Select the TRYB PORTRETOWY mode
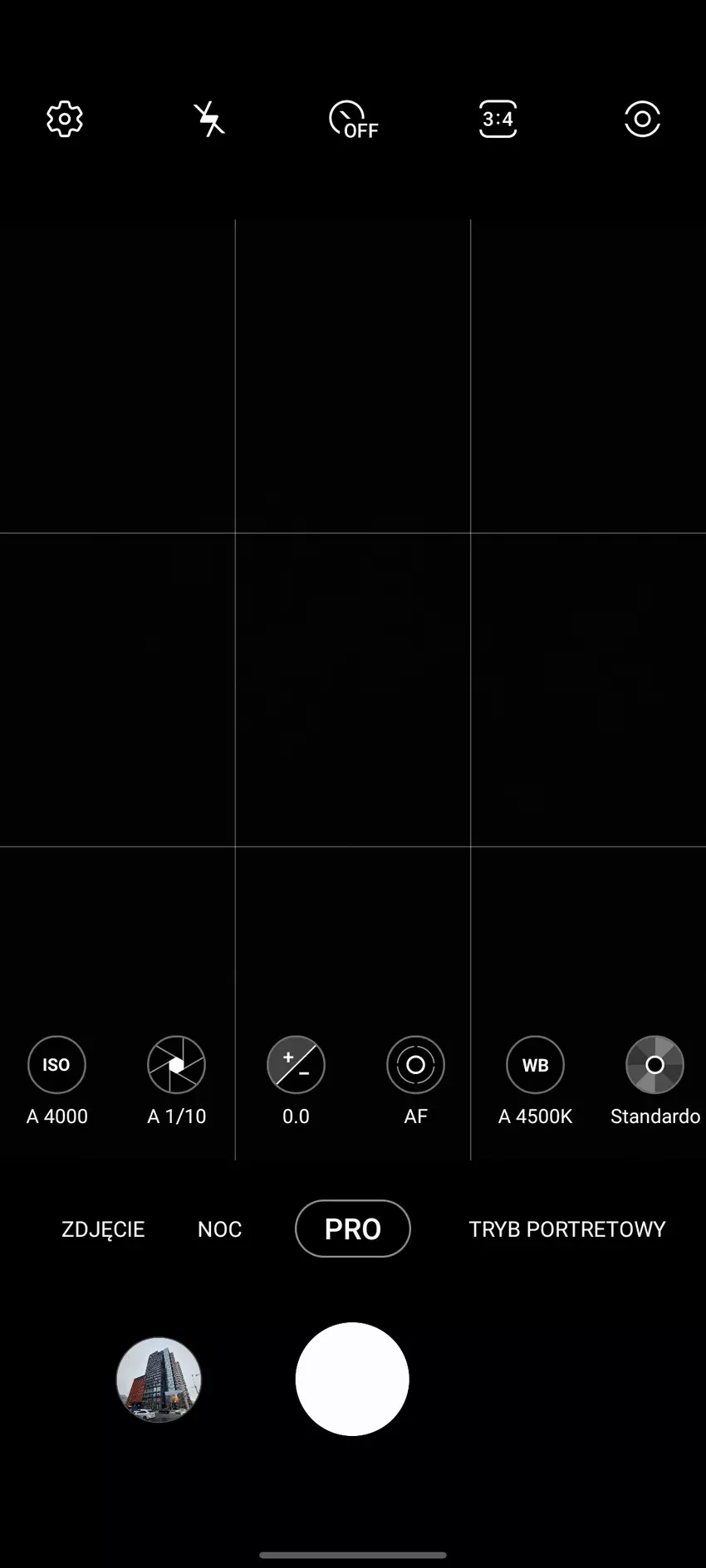706x1568 pixels. (x=567, y=1229)
